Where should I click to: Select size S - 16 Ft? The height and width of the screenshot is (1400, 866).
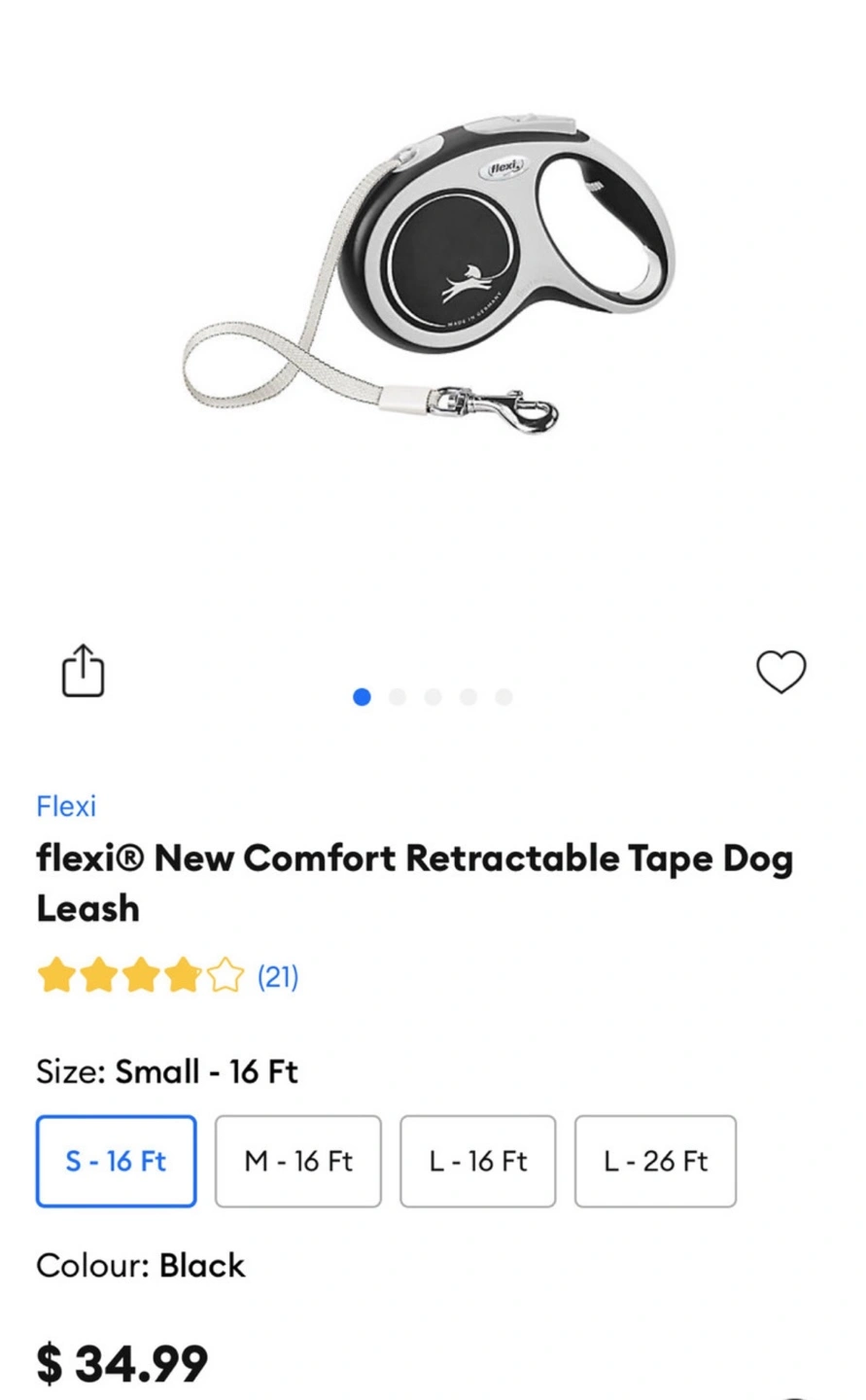coord(116,1161)
